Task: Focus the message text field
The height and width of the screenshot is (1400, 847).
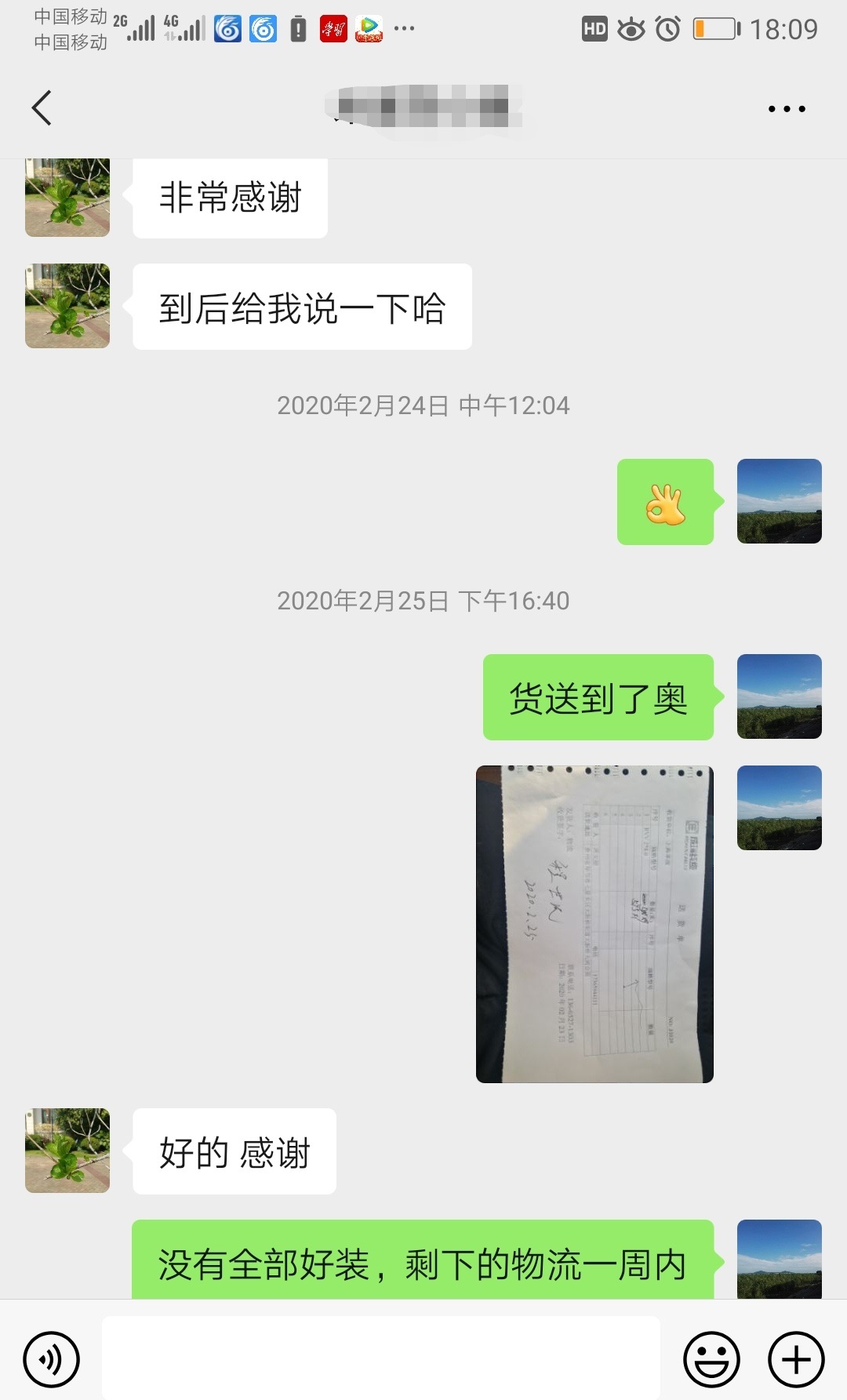Action: tap(380, 1358)
